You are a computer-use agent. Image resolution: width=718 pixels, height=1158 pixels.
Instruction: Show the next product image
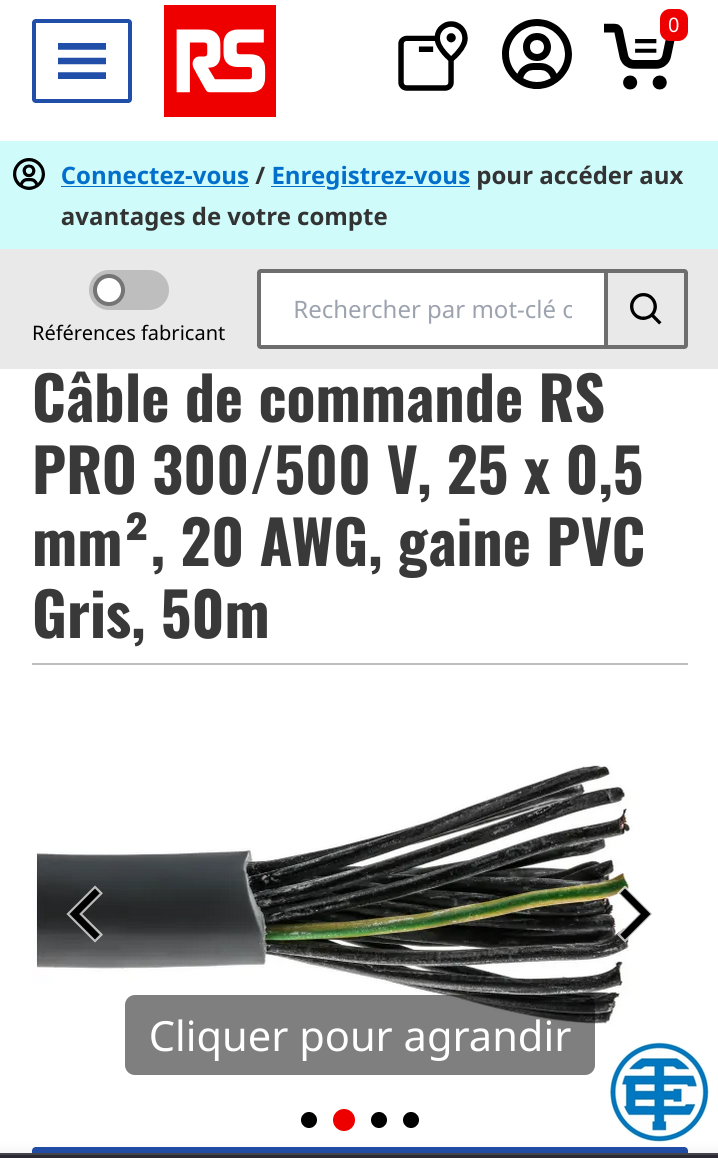click(x=633, y=914)
